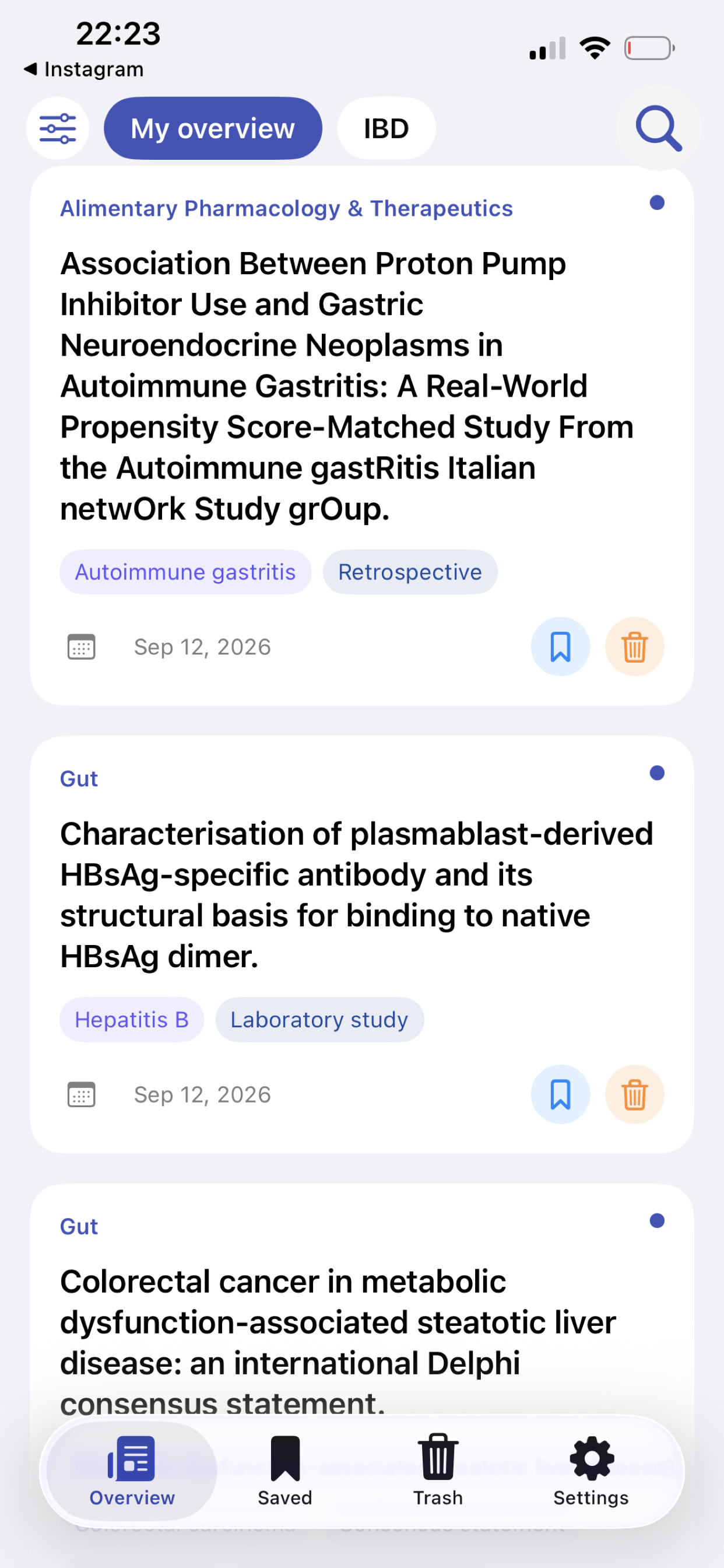Tap the Retrospective tag
Viewport: 724px width, 1568px height.
[410, 572]
